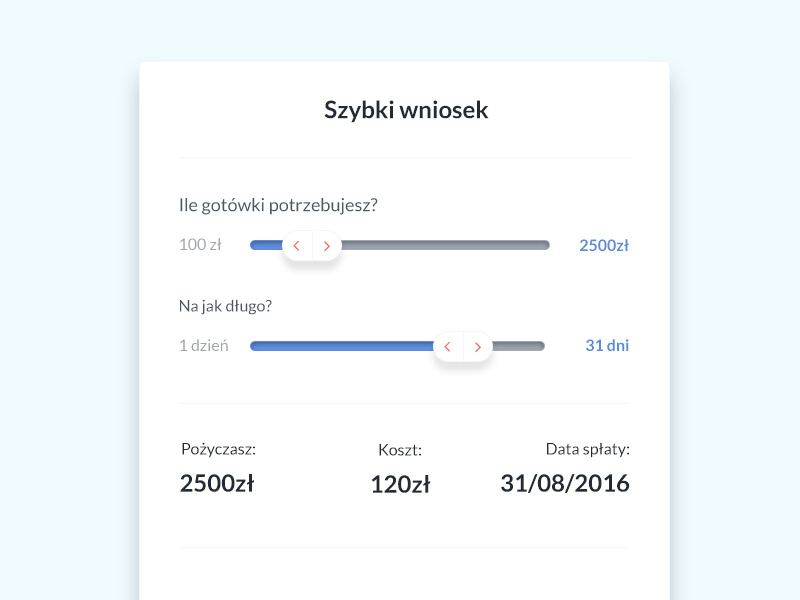This screenshot has height=600, width=800.
Task: Tap left arrow on the loan duration slider
Action: [447, 347]
